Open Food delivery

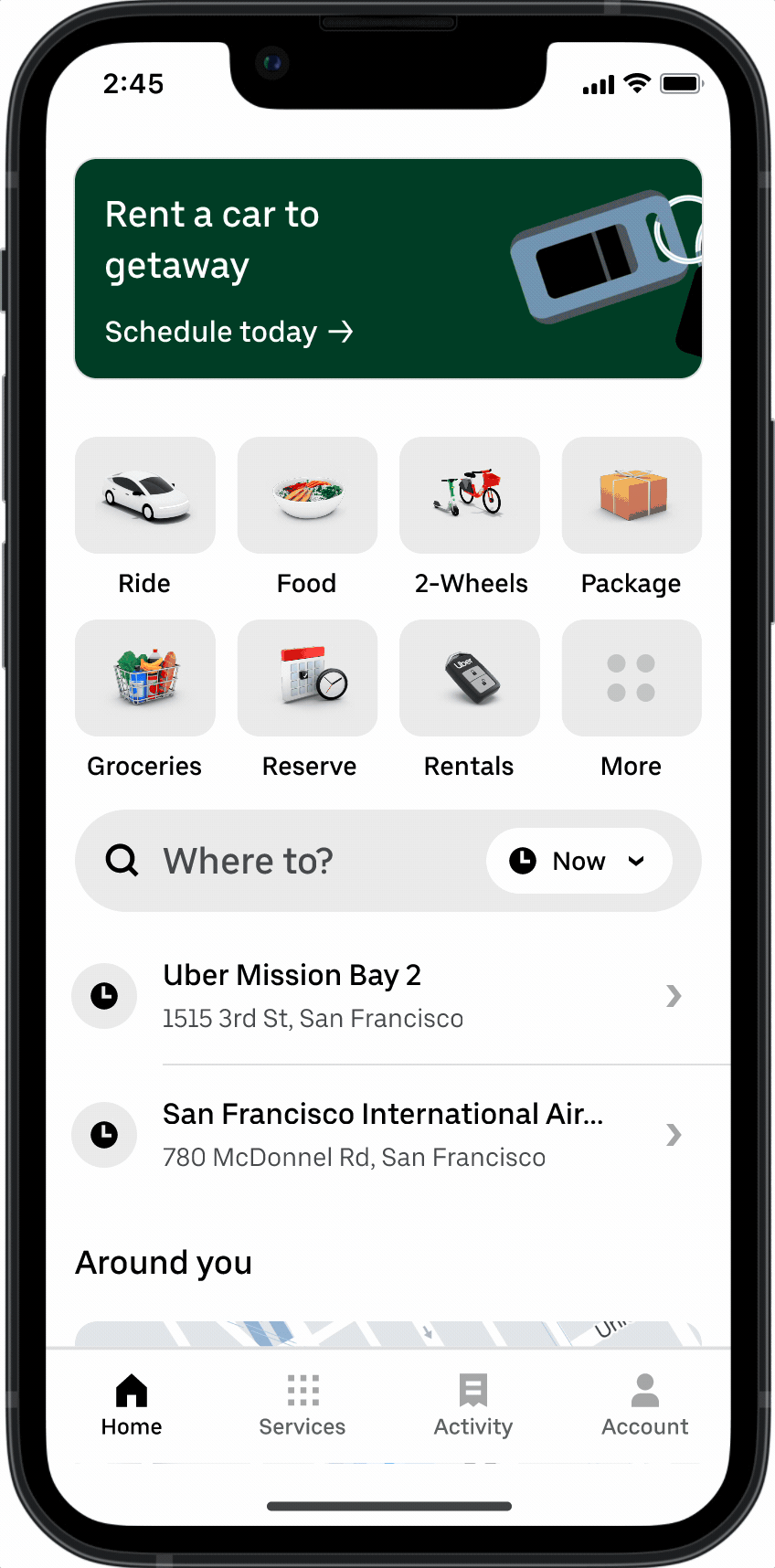click(307, 496)
